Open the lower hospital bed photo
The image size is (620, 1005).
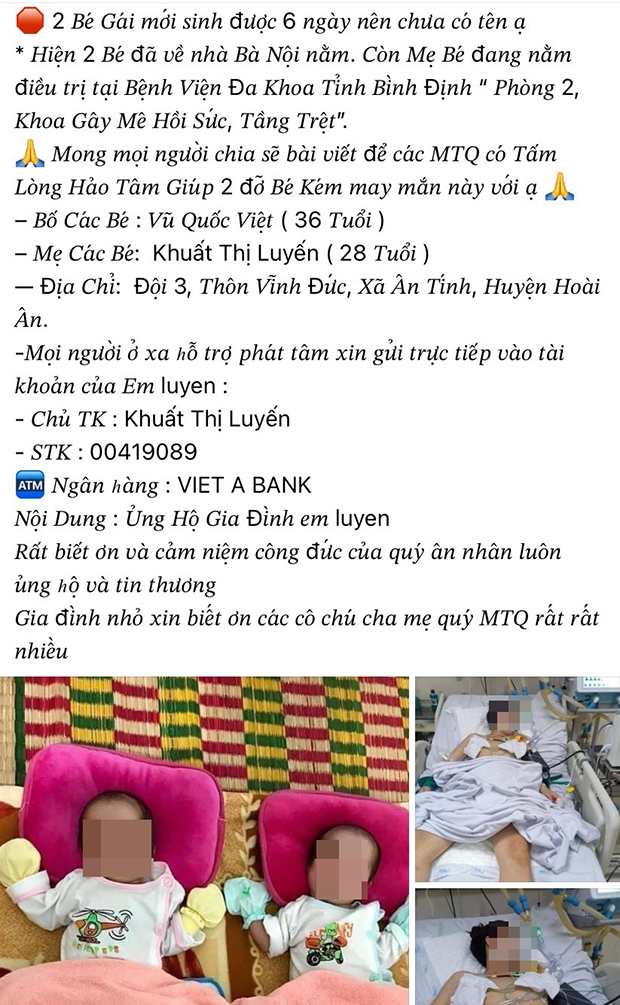pyautogui.click(x=516, y=946)
